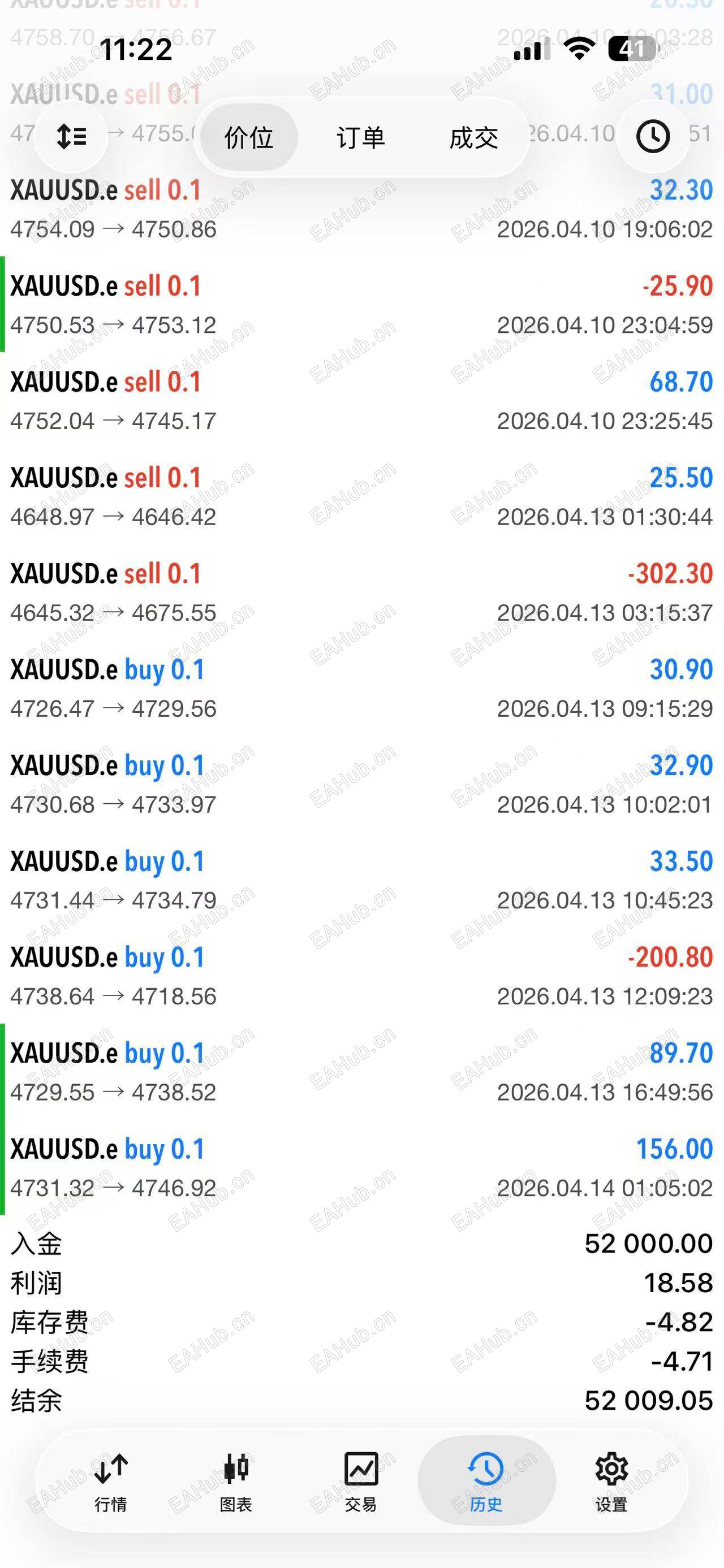The height and width of the screenshot is (1568, 724).
Task: View the buy trade with profit 156.00
Action: pos(361,1167)
